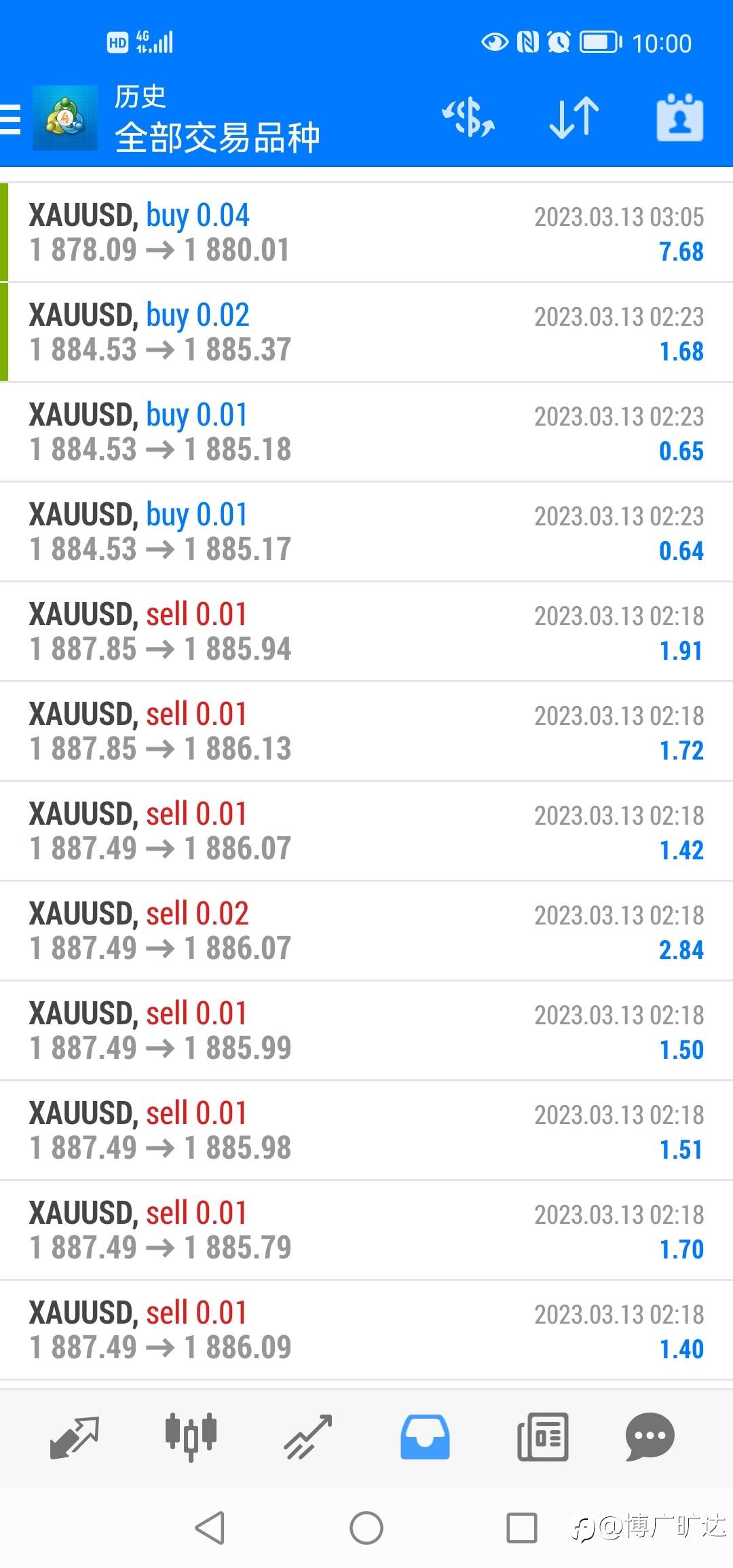The height and width of the screenshot is (1568, 733).
Task: Expand the buy 0.02 trade with profit 1.68
Action: pos(366,332)
